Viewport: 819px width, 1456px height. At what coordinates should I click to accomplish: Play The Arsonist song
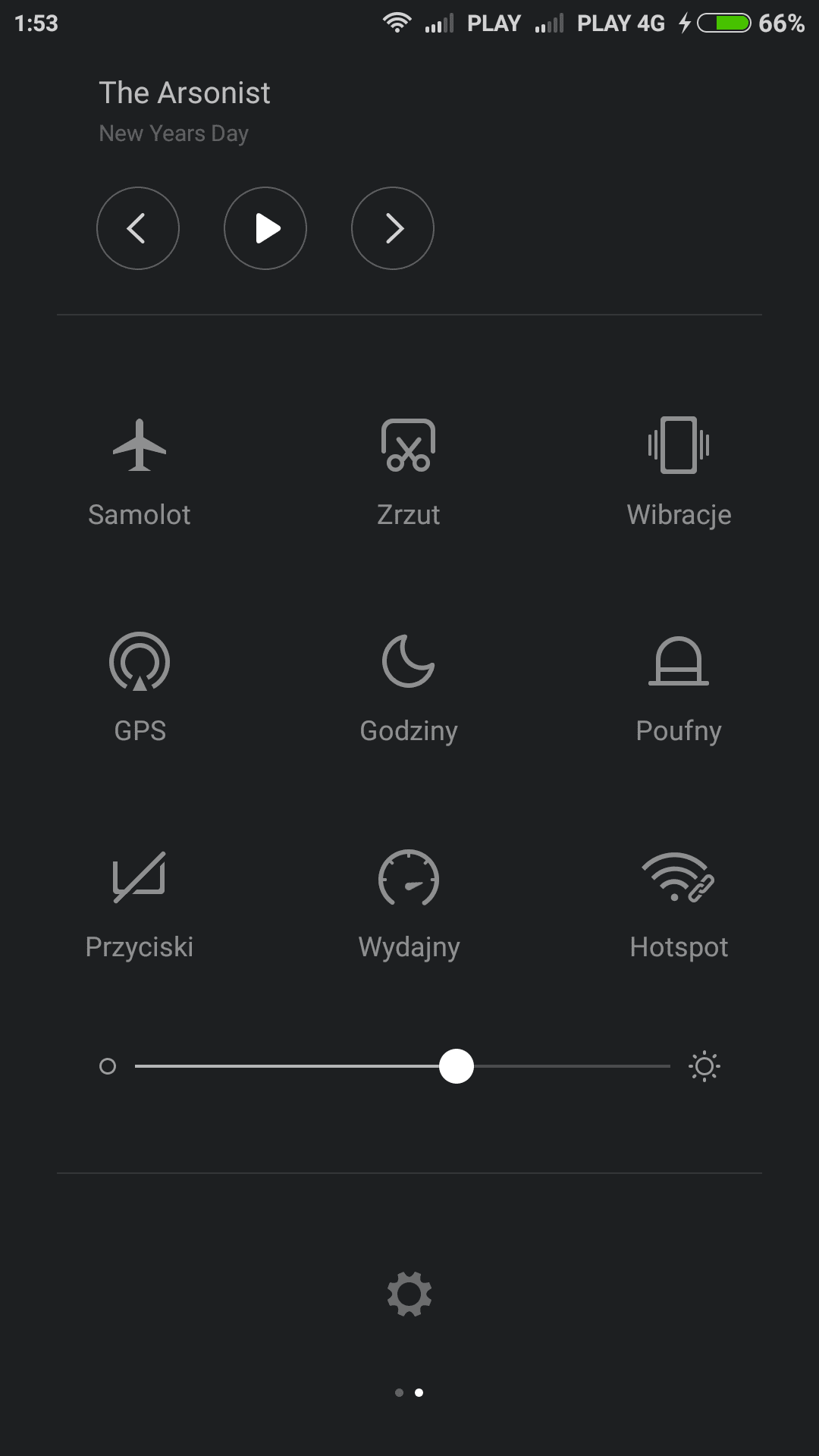click(x=265, y=228)
